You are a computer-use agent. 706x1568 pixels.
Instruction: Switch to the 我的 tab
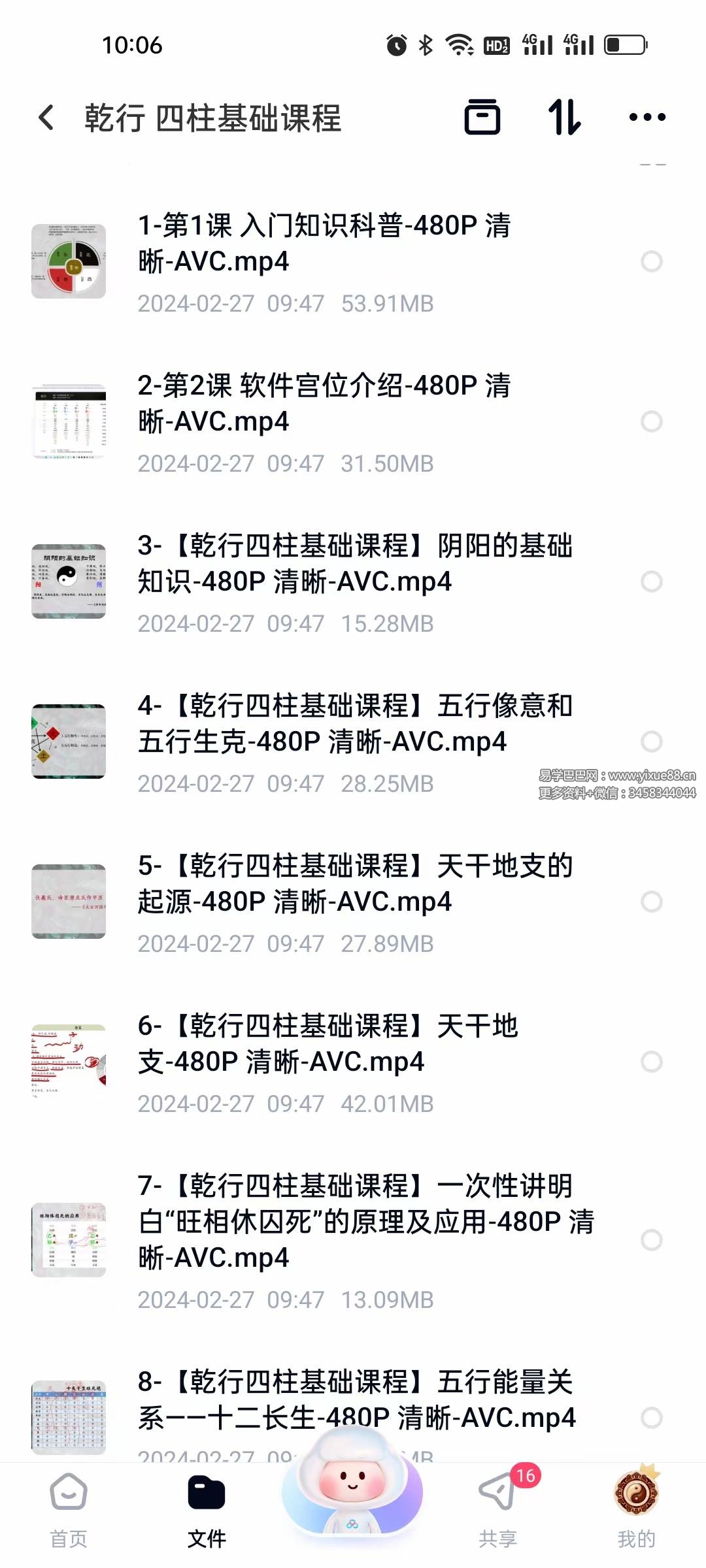pyautogui.click(x=636, y=1511)
